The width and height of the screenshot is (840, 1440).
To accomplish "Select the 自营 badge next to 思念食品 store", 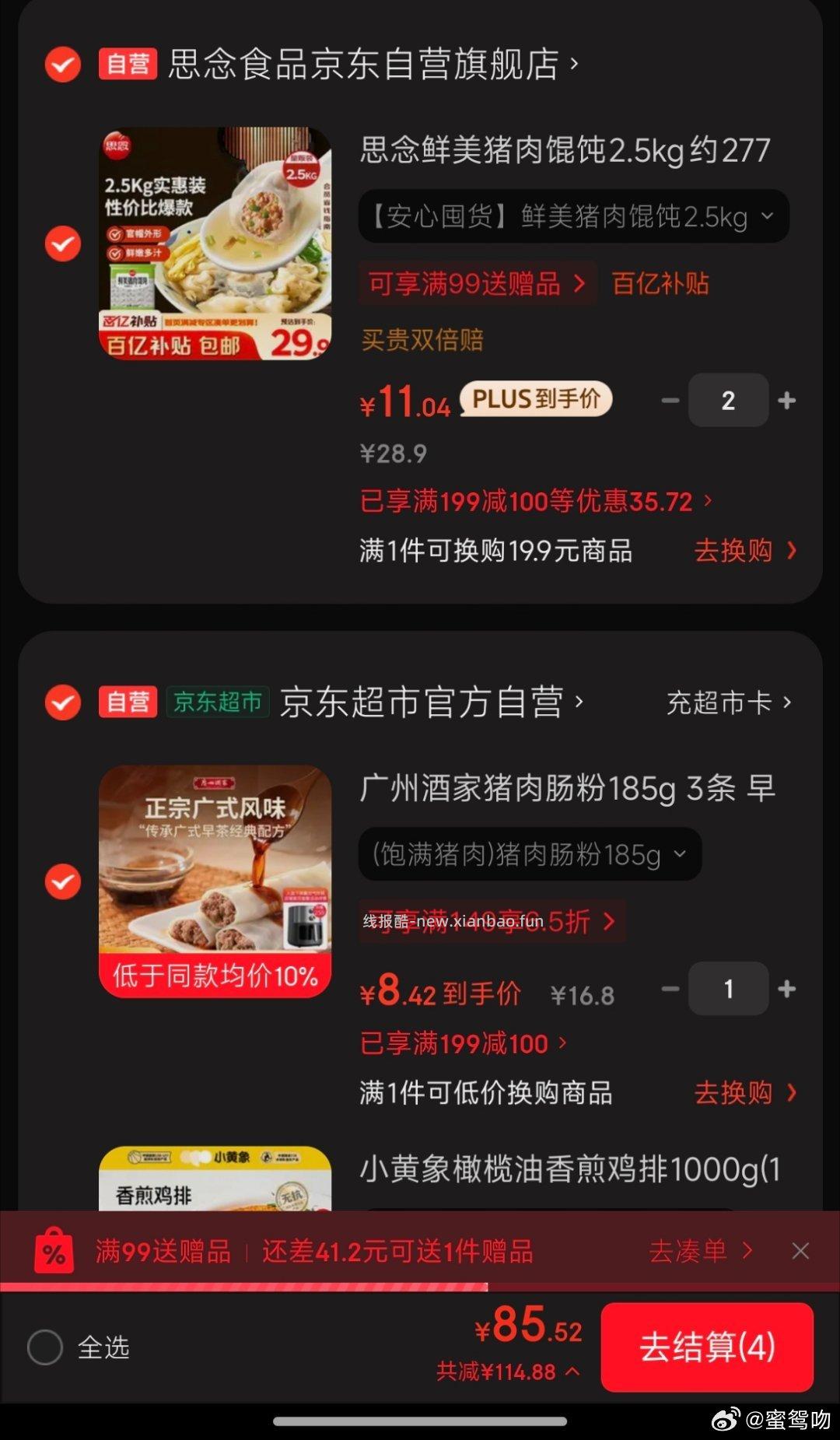I will pos(128,65).
